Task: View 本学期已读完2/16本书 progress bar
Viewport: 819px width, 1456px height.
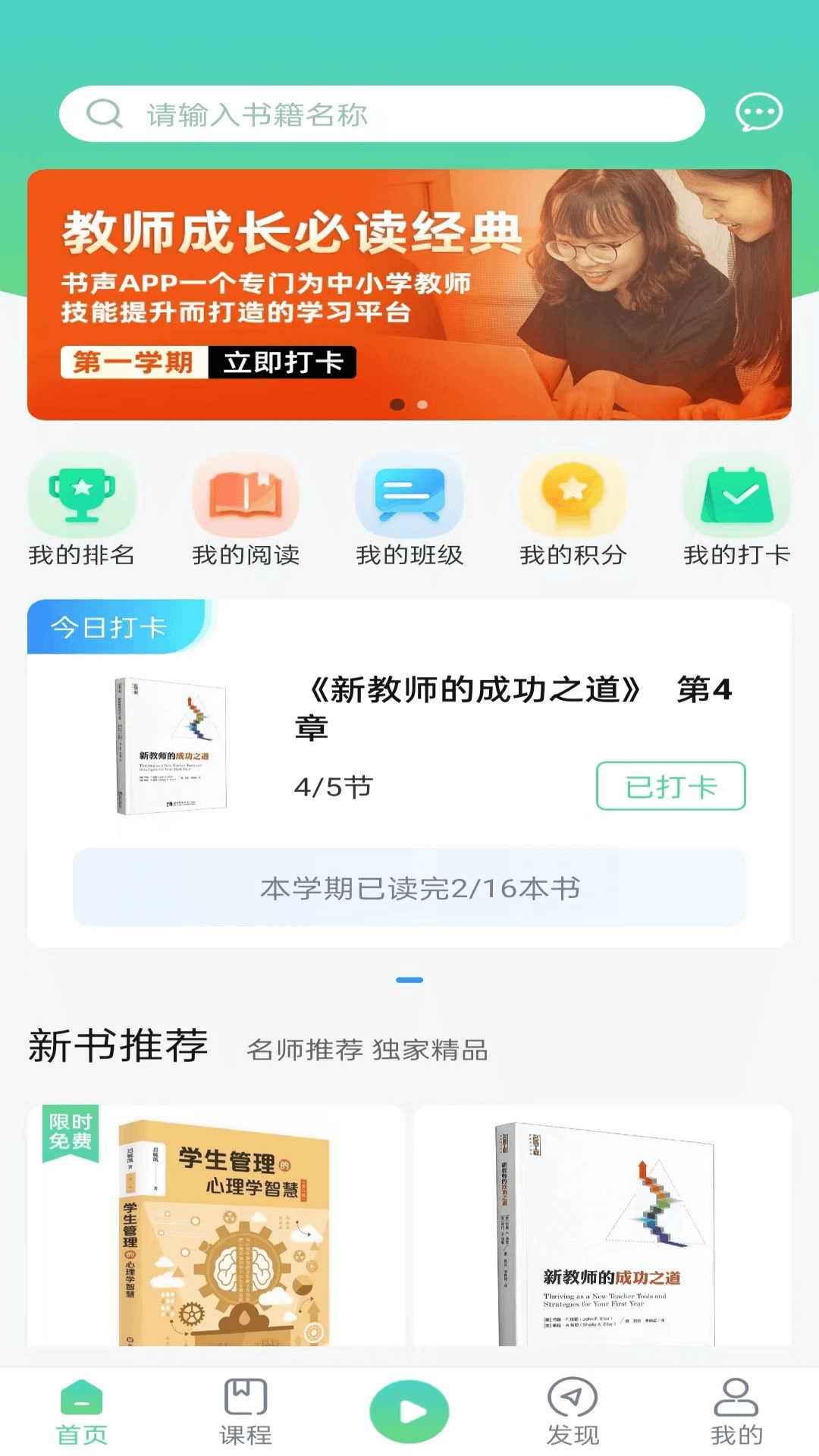Action: [409, 887]
